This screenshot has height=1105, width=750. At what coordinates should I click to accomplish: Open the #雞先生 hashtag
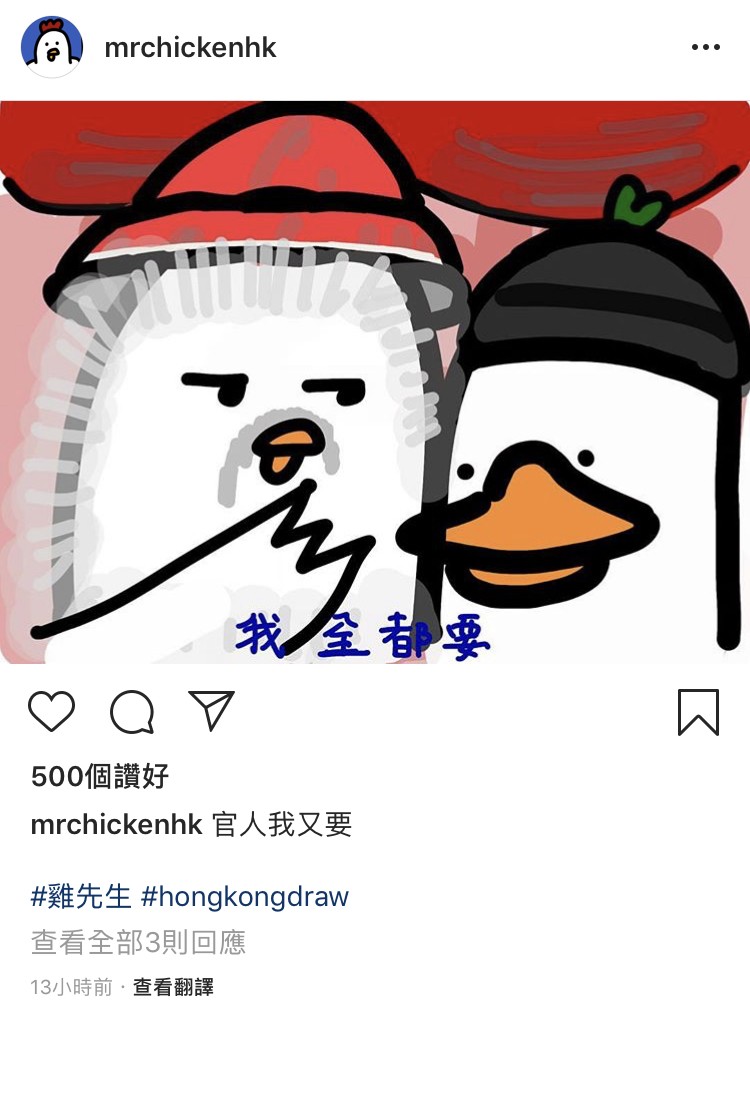[81, 895]
